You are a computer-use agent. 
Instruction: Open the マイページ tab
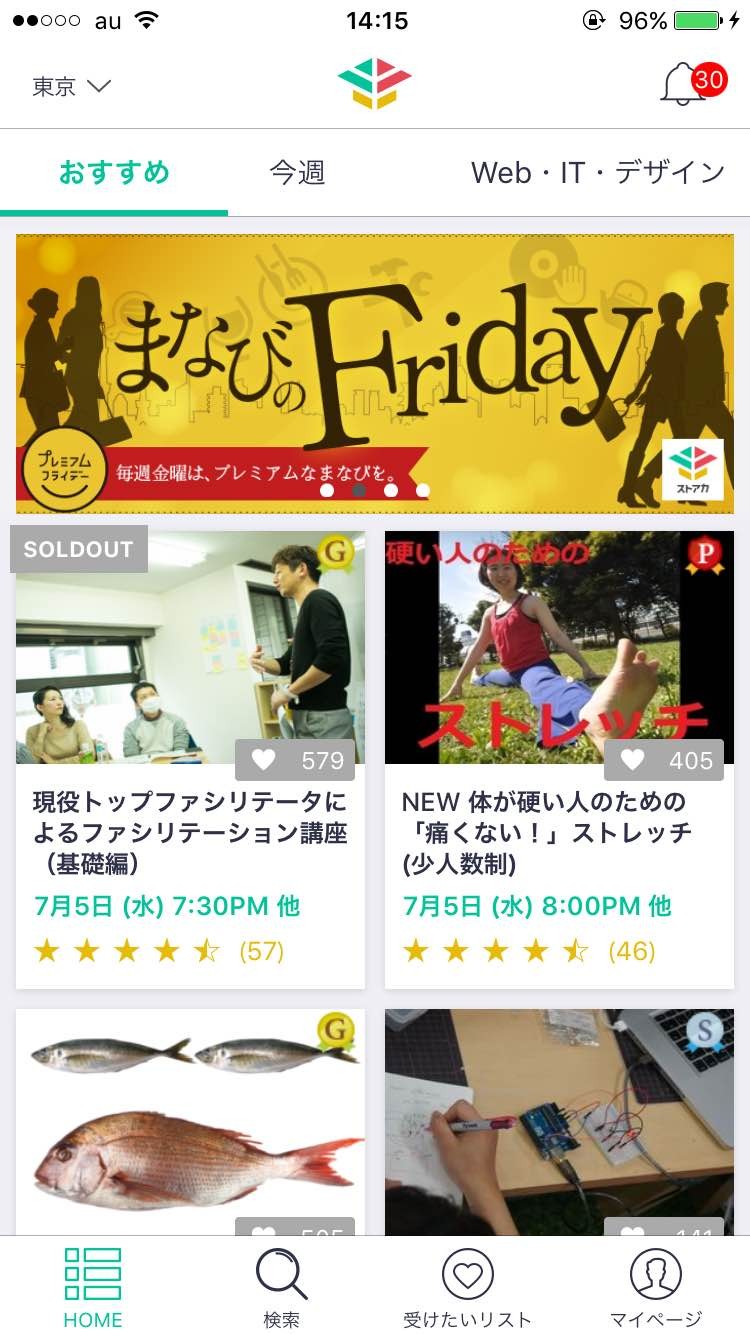[x=656, y=1287]
